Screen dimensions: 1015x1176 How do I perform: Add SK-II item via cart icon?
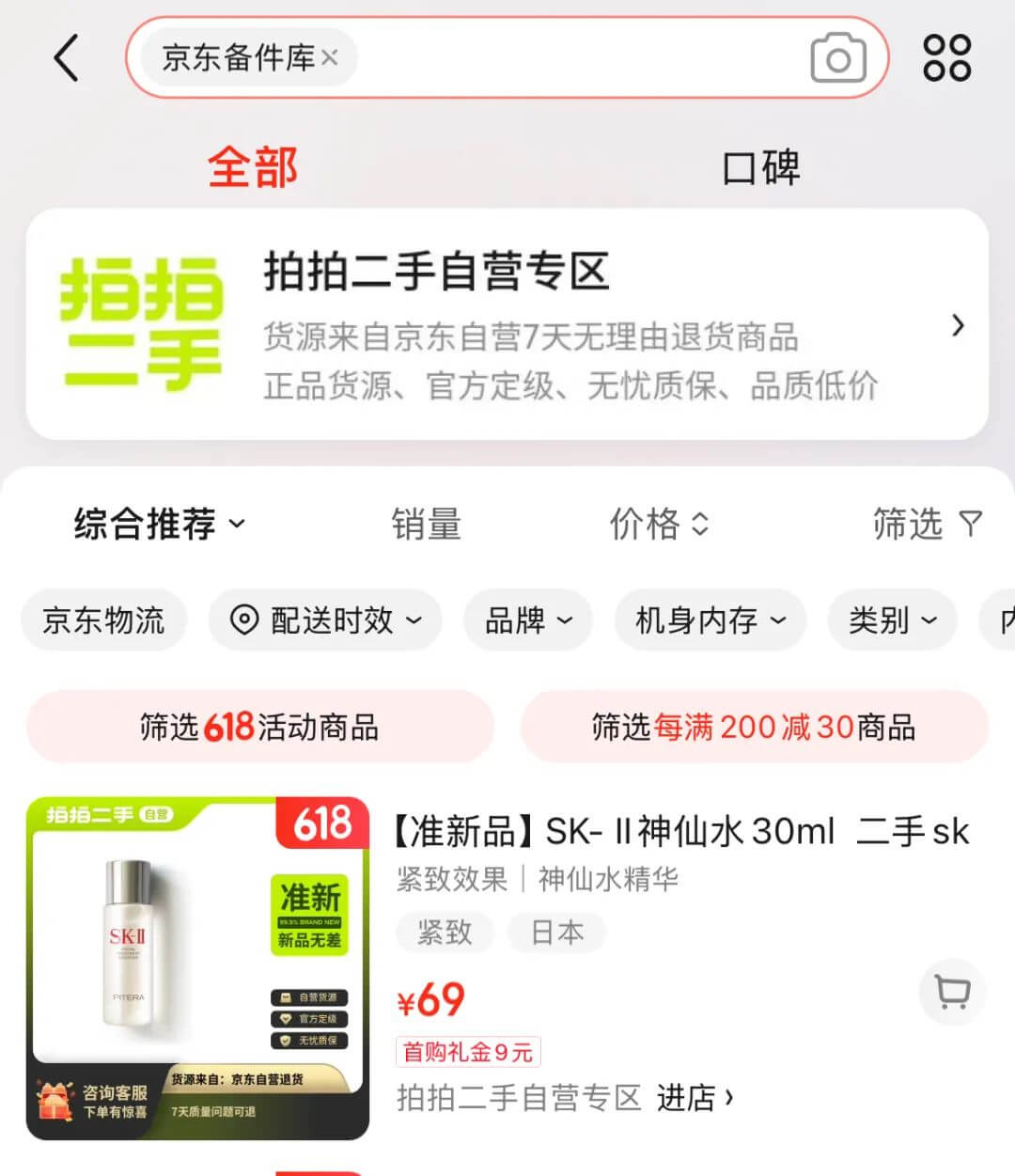click(x=952, y=993)
